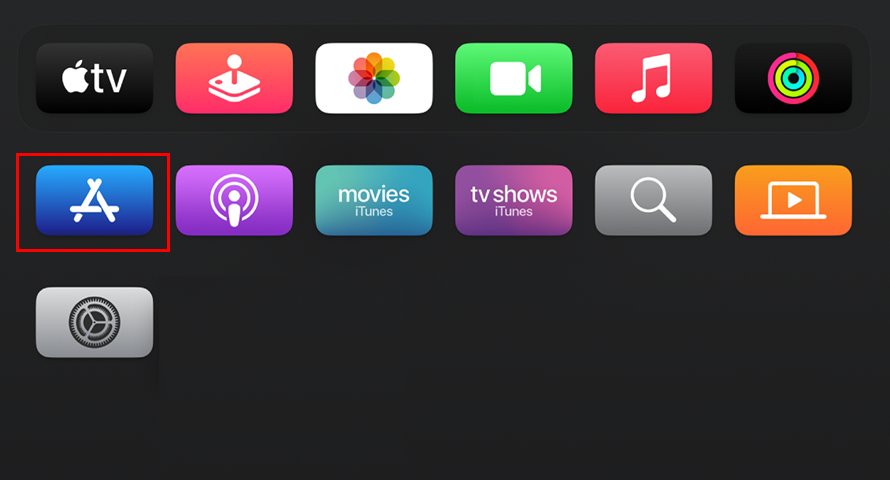Open iTunes Movies
Screen dimensions: 890x480
[374, 200]
